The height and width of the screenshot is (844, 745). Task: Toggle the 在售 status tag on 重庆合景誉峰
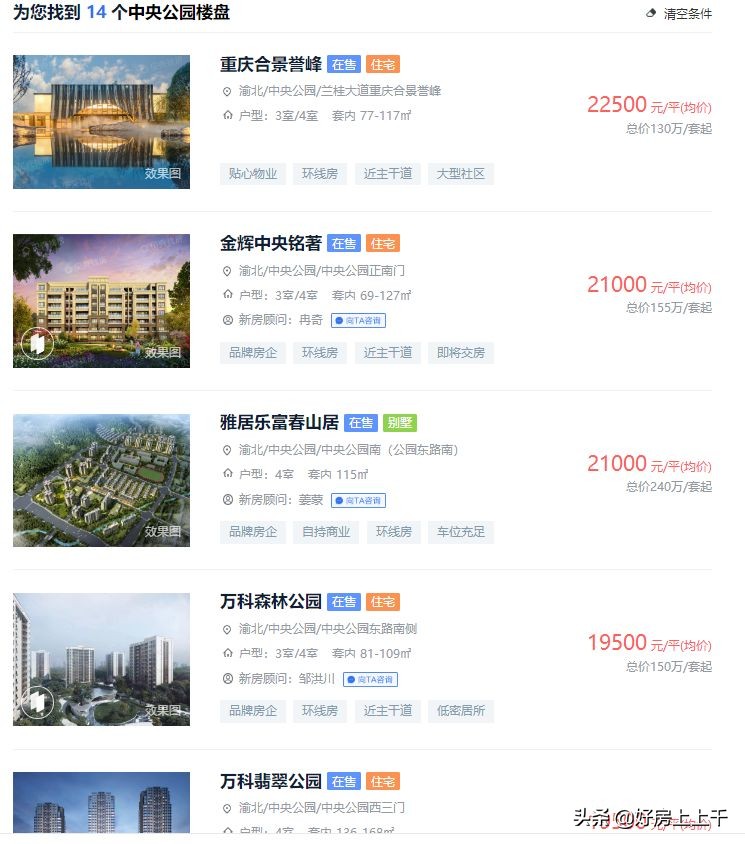tap(343, 64)
